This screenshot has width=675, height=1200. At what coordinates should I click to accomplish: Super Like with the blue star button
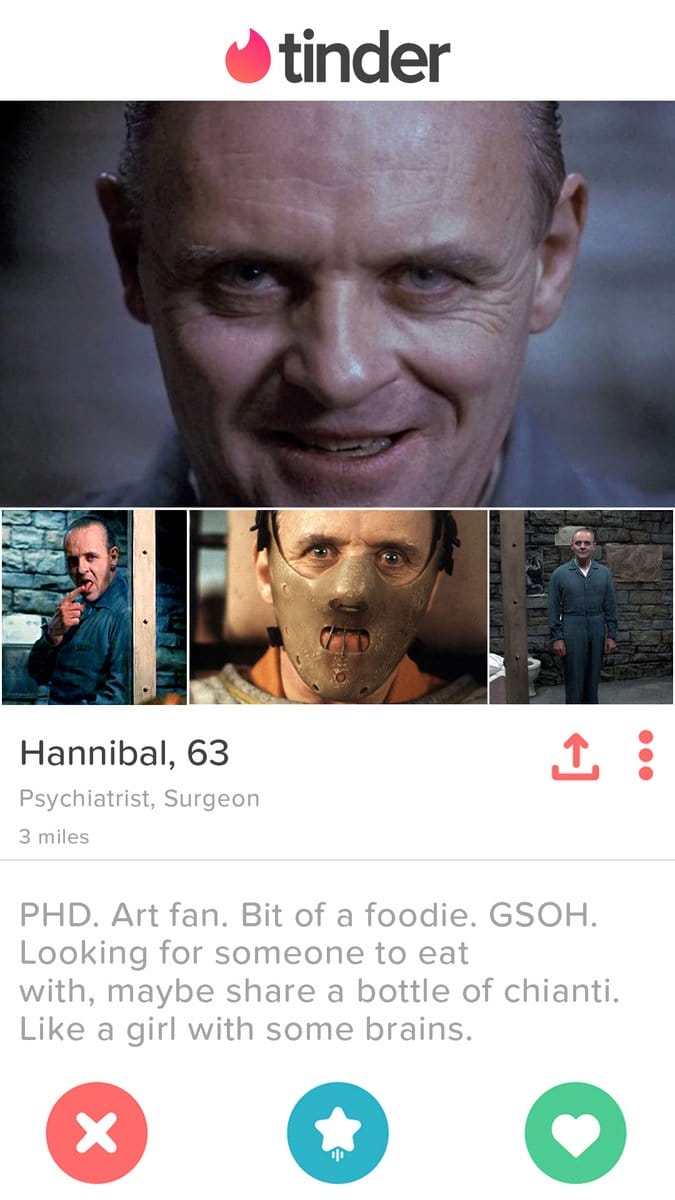[337, 1132]
